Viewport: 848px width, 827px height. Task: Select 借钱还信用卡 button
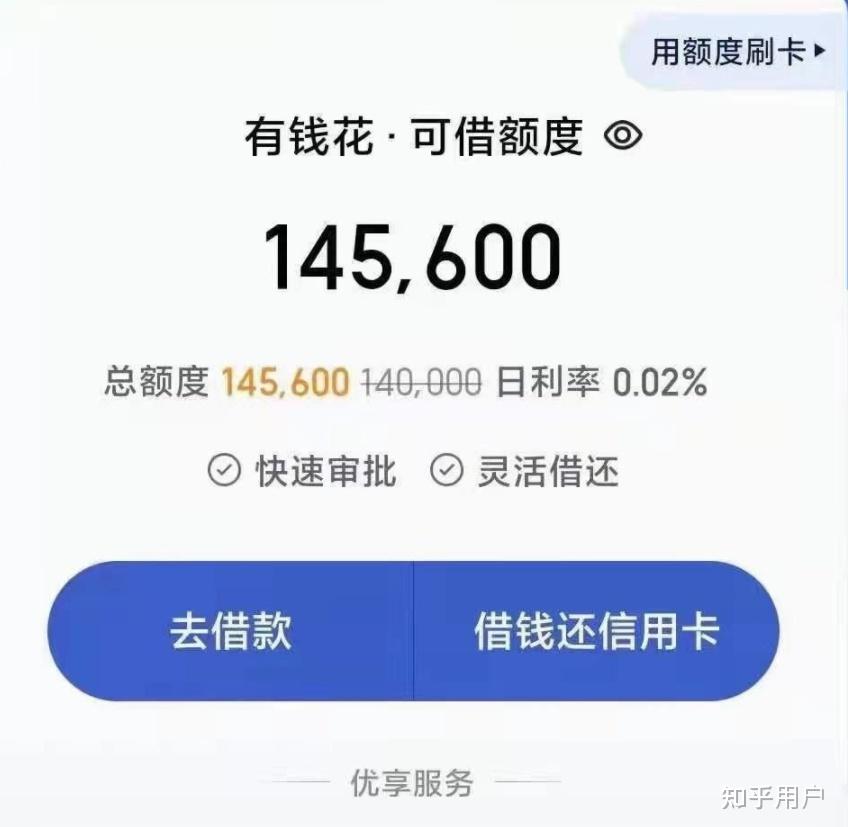coord(597,631)
